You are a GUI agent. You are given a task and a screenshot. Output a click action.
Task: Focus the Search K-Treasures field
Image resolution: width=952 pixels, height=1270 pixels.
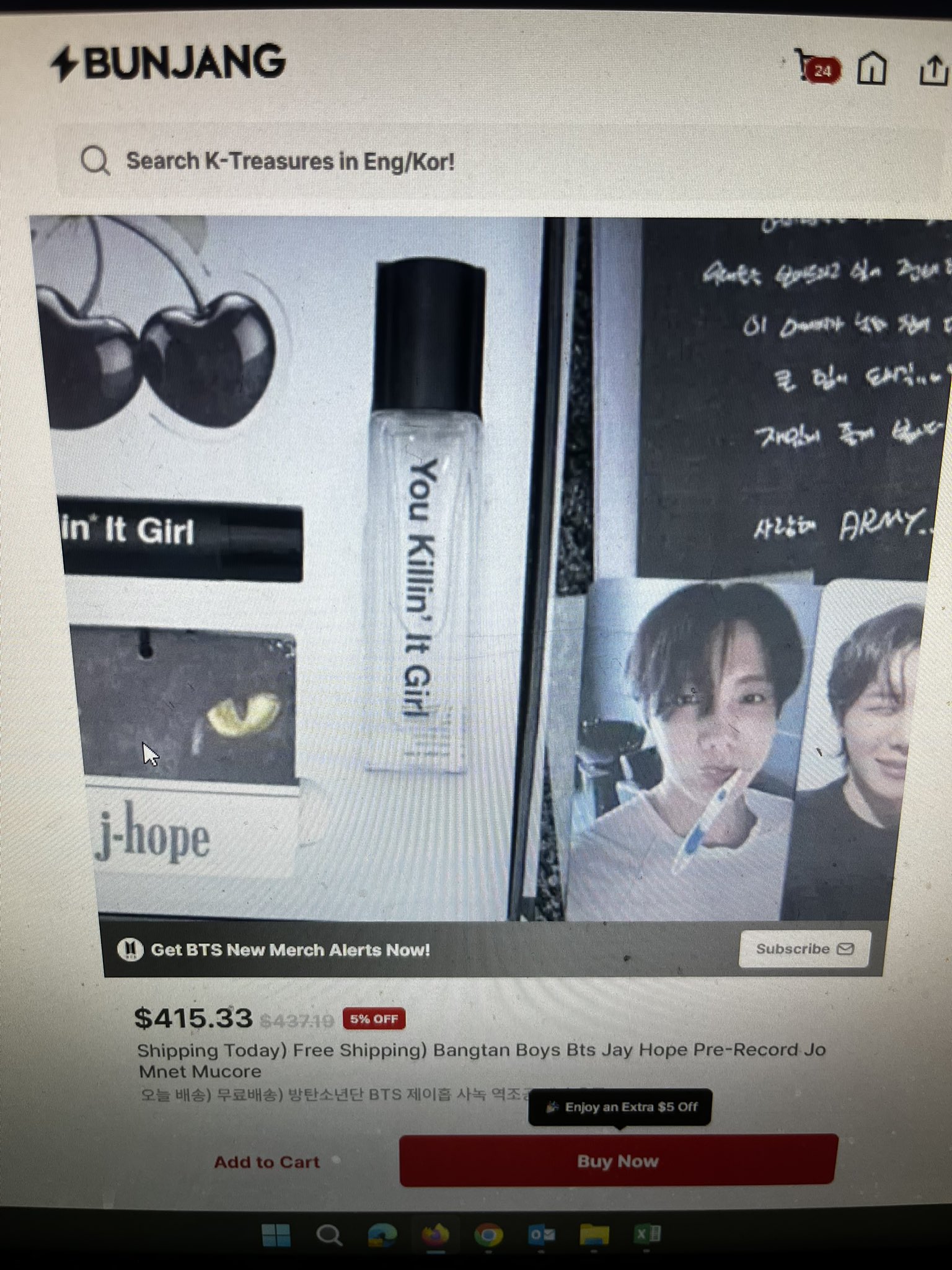click(290, 162)
